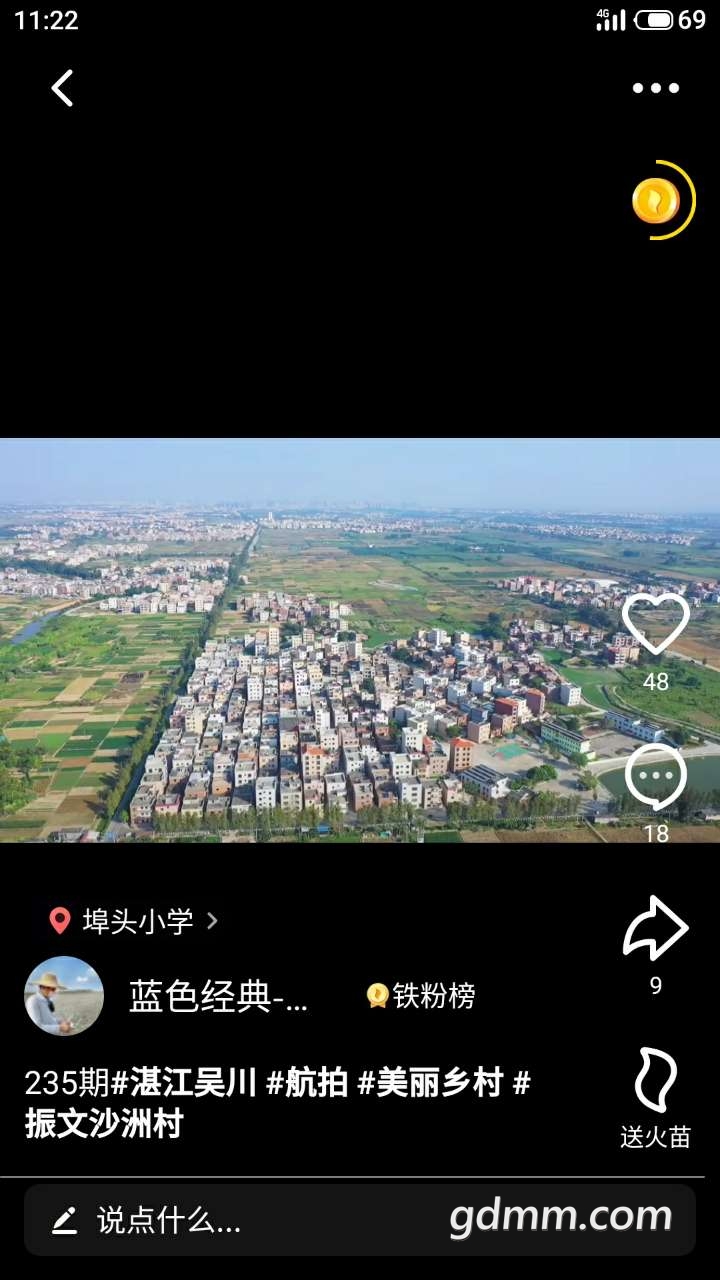Open the comments bubble icon
This screenshot has width=720, height=1280.
(x=656, y=778)
